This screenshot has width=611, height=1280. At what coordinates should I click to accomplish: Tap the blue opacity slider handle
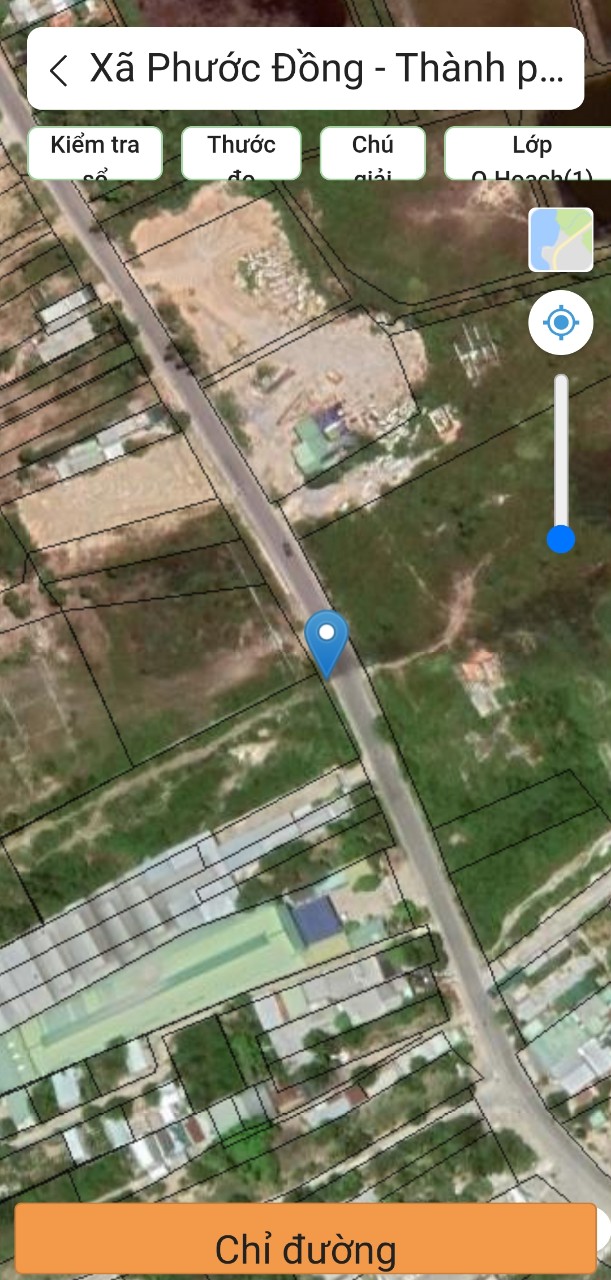pos(561,540)
